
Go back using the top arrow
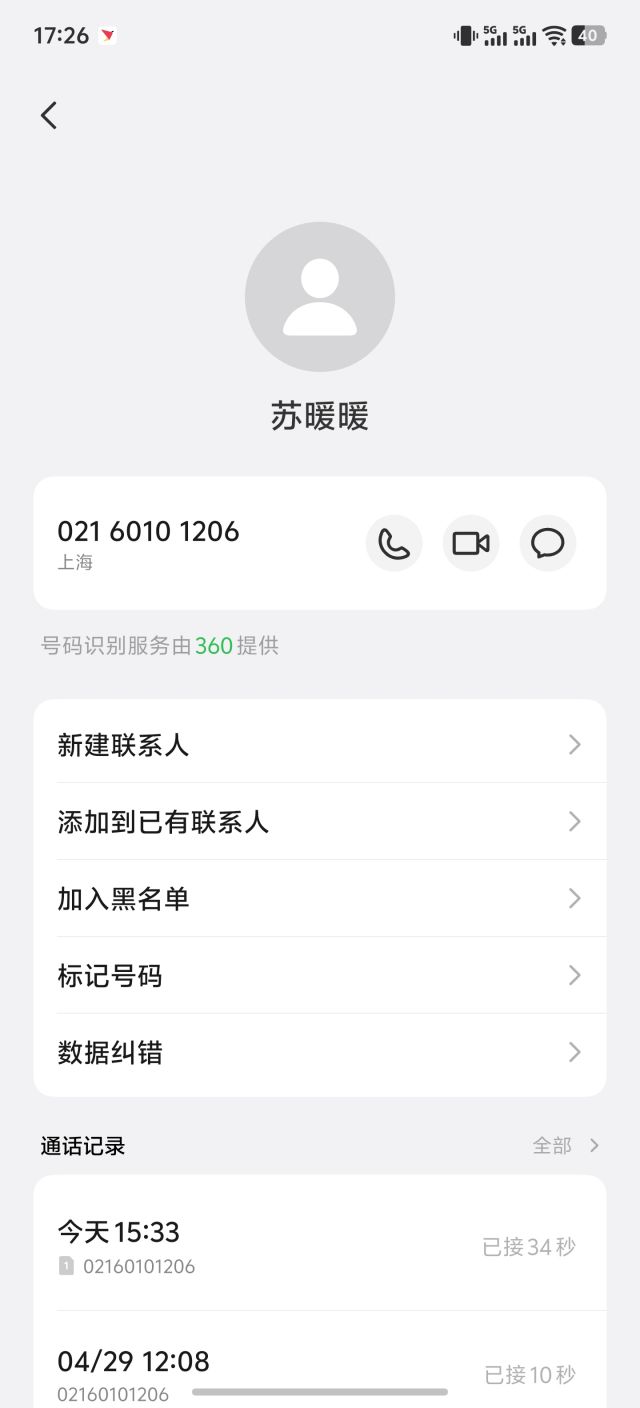point(49,116)
